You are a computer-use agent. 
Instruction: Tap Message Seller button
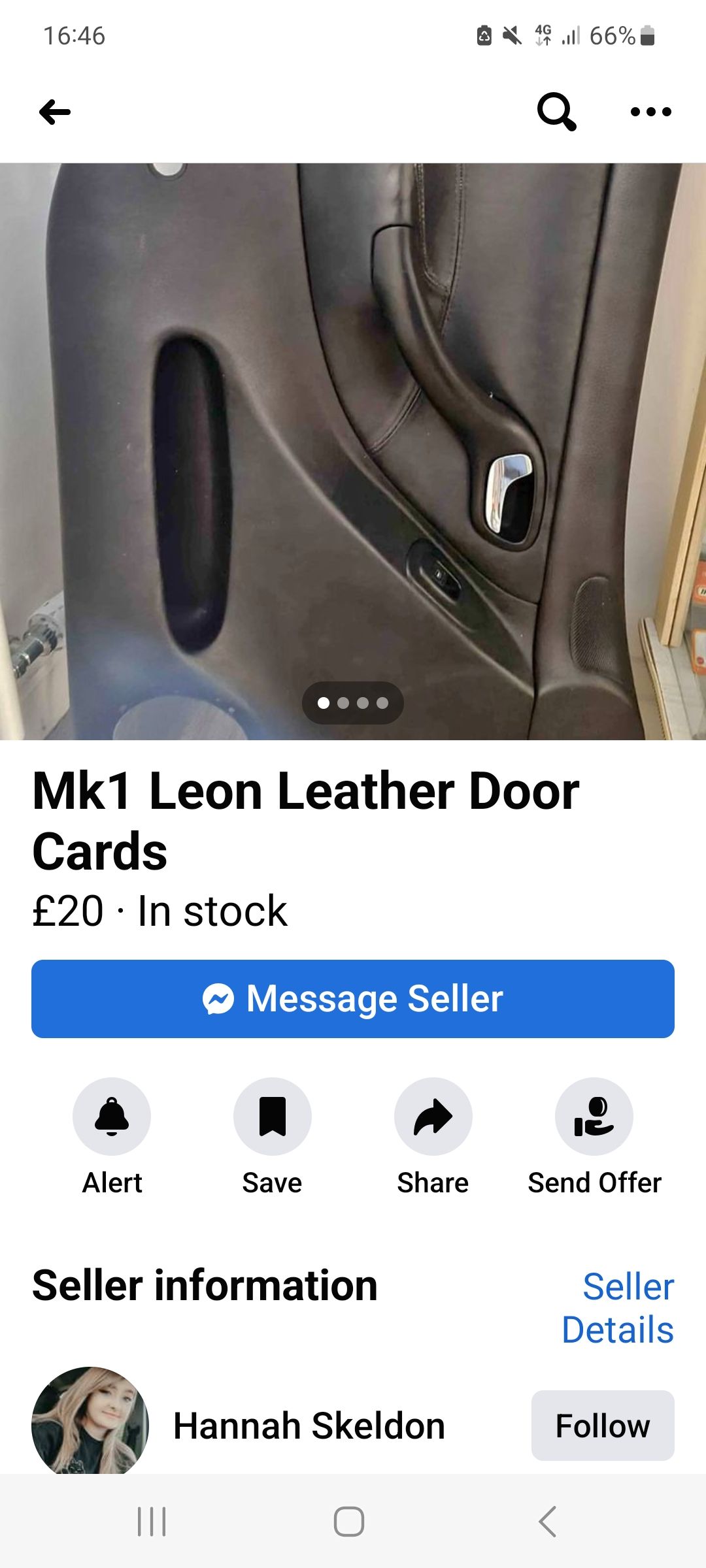point(353,998)
